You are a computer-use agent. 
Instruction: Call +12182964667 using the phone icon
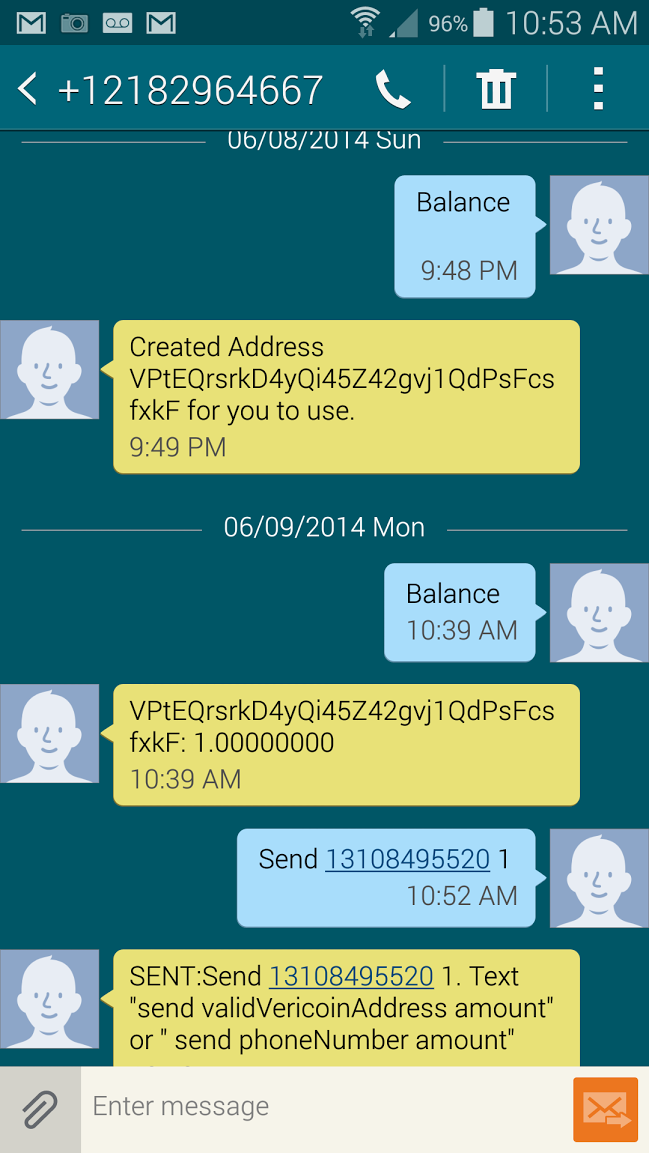392,90
